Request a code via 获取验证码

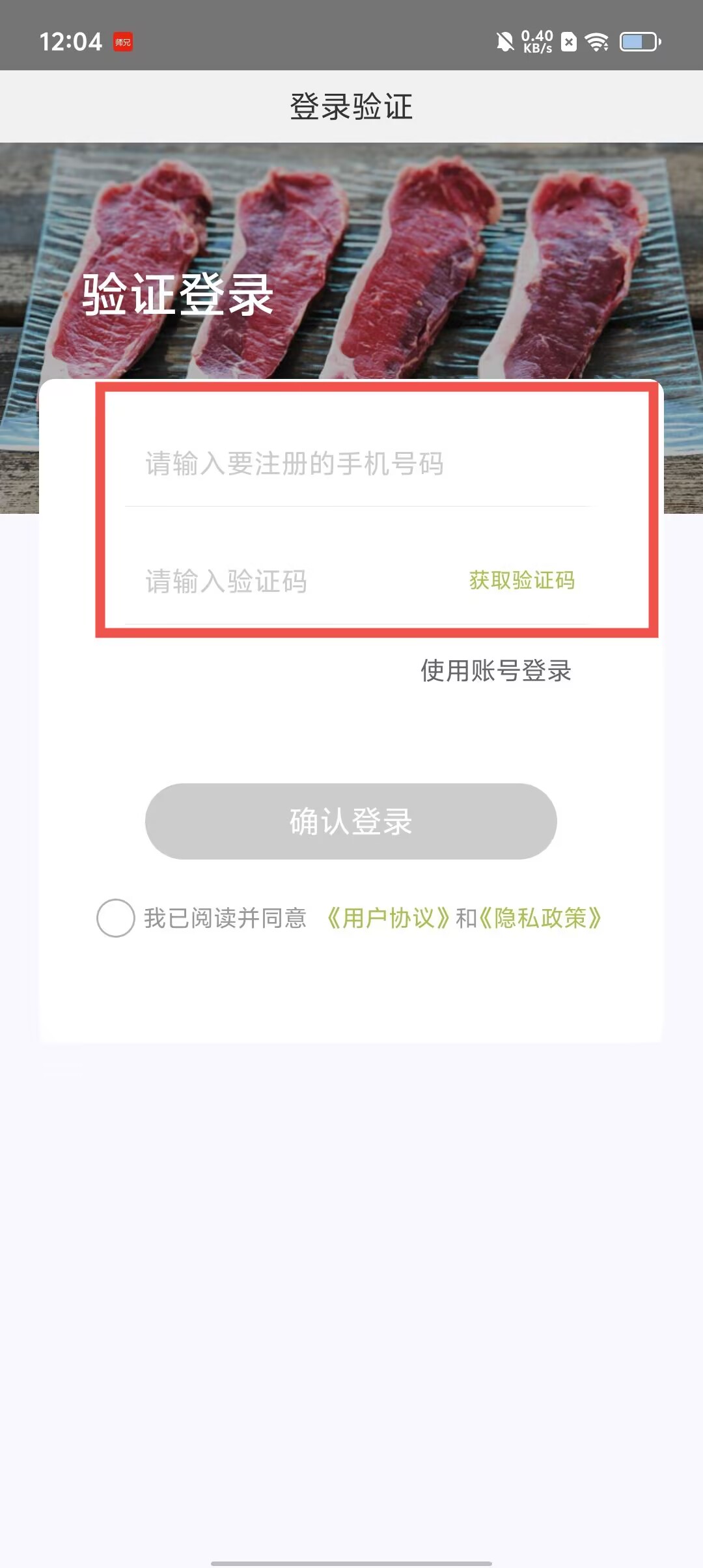point(522,580)
